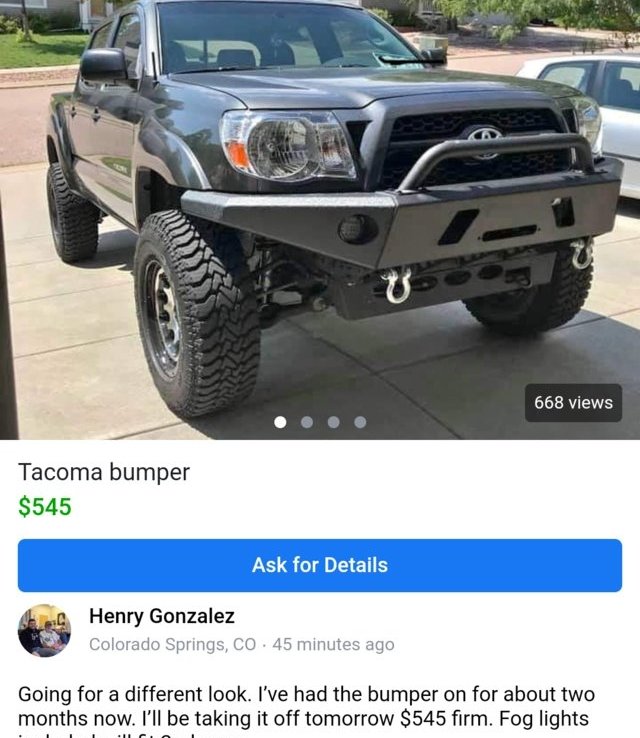
Task: Open Henry Gonzalez's seller profile
Action: (x=162, y=616)
